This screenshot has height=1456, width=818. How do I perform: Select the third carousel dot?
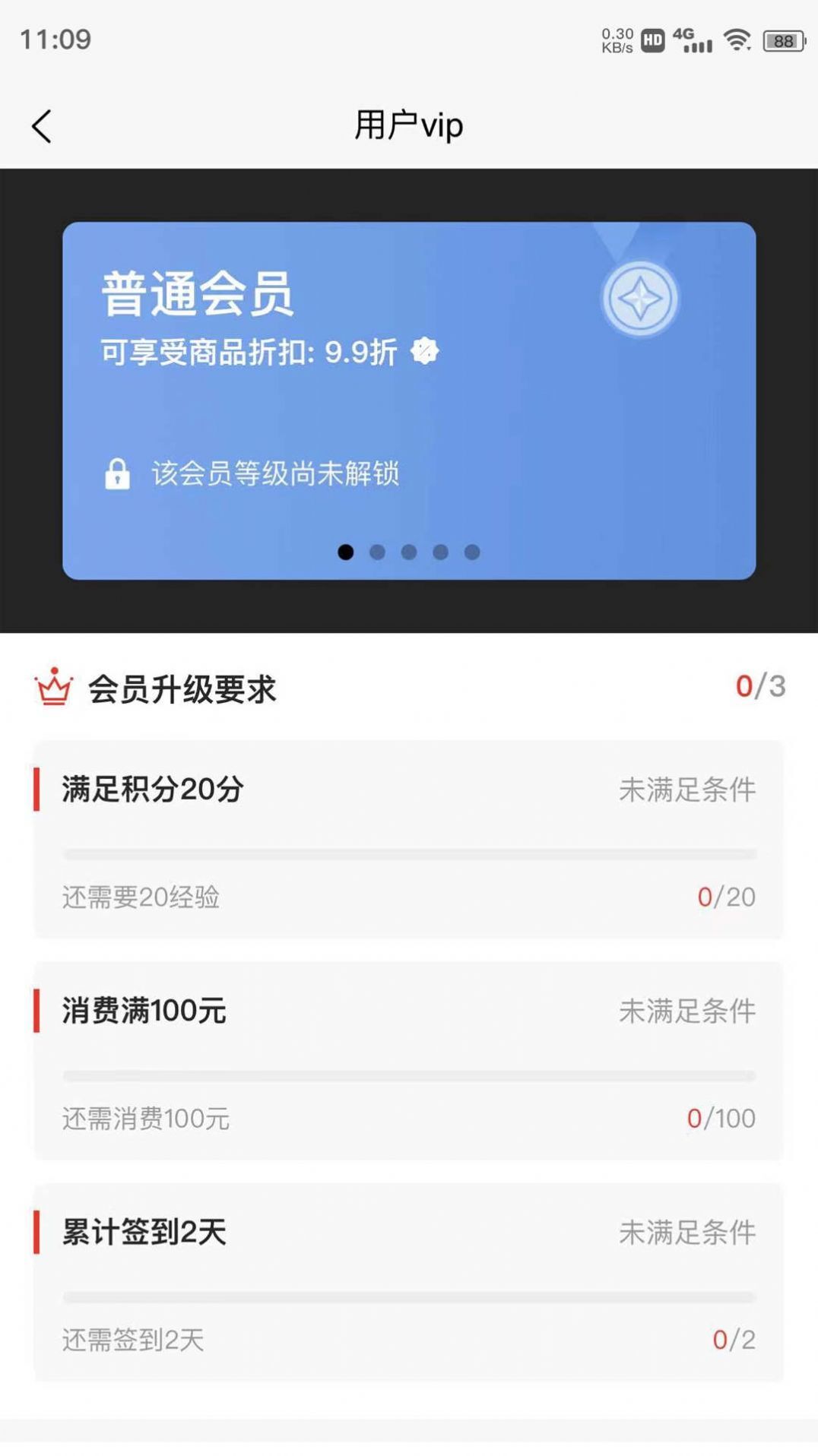click(x=408, y=552)
